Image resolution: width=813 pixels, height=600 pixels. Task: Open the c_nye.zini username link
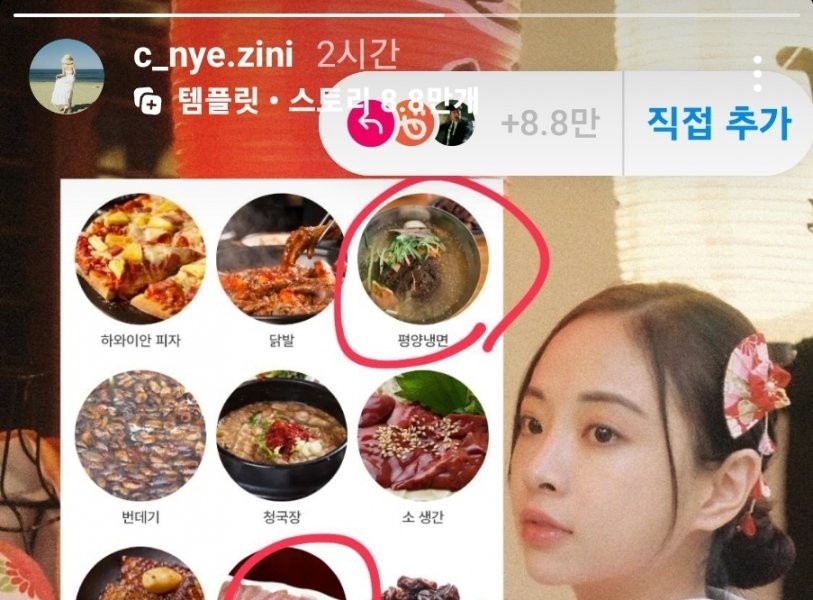coord(214,56)
